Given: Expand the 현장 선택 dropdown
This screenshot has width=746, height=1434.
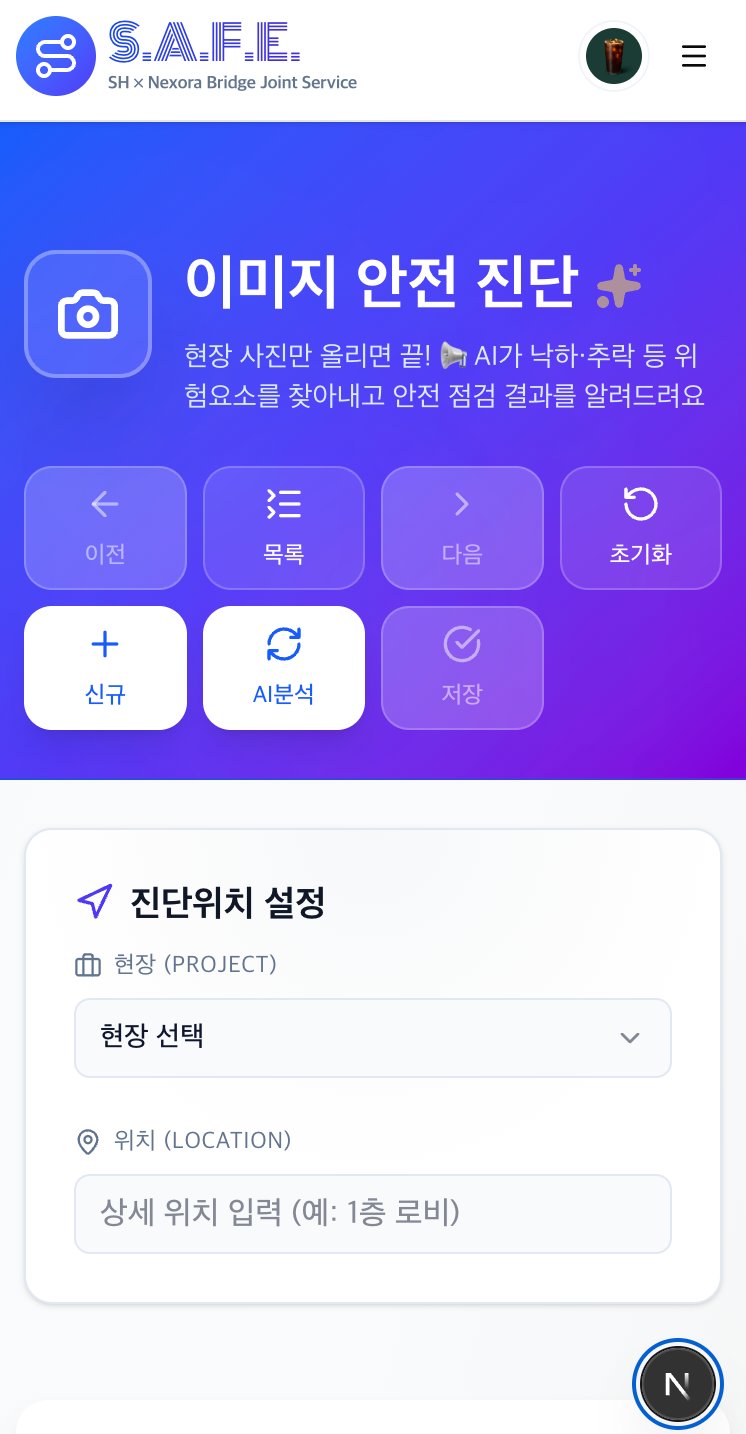Looking at the screenshot, I should point(372,1037).
